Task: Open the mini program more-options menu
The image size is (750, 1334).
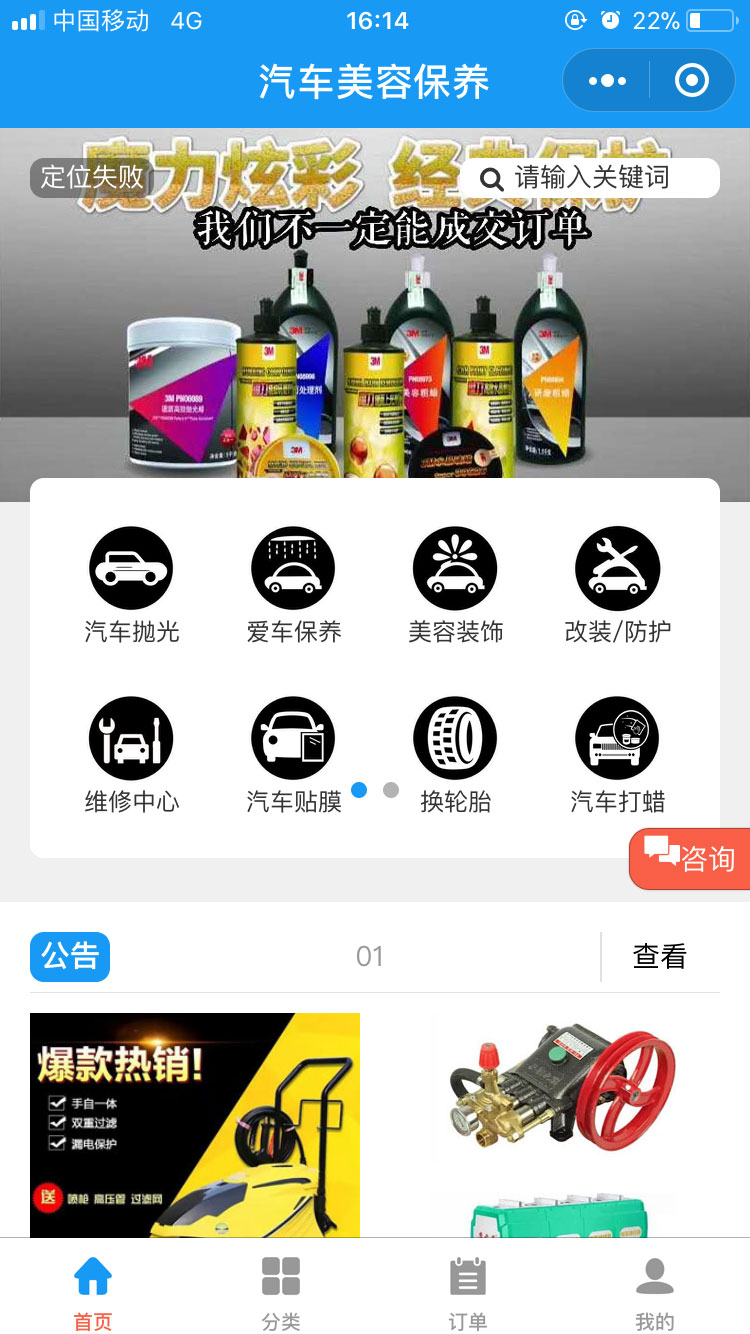Action: tap(607, 81)
